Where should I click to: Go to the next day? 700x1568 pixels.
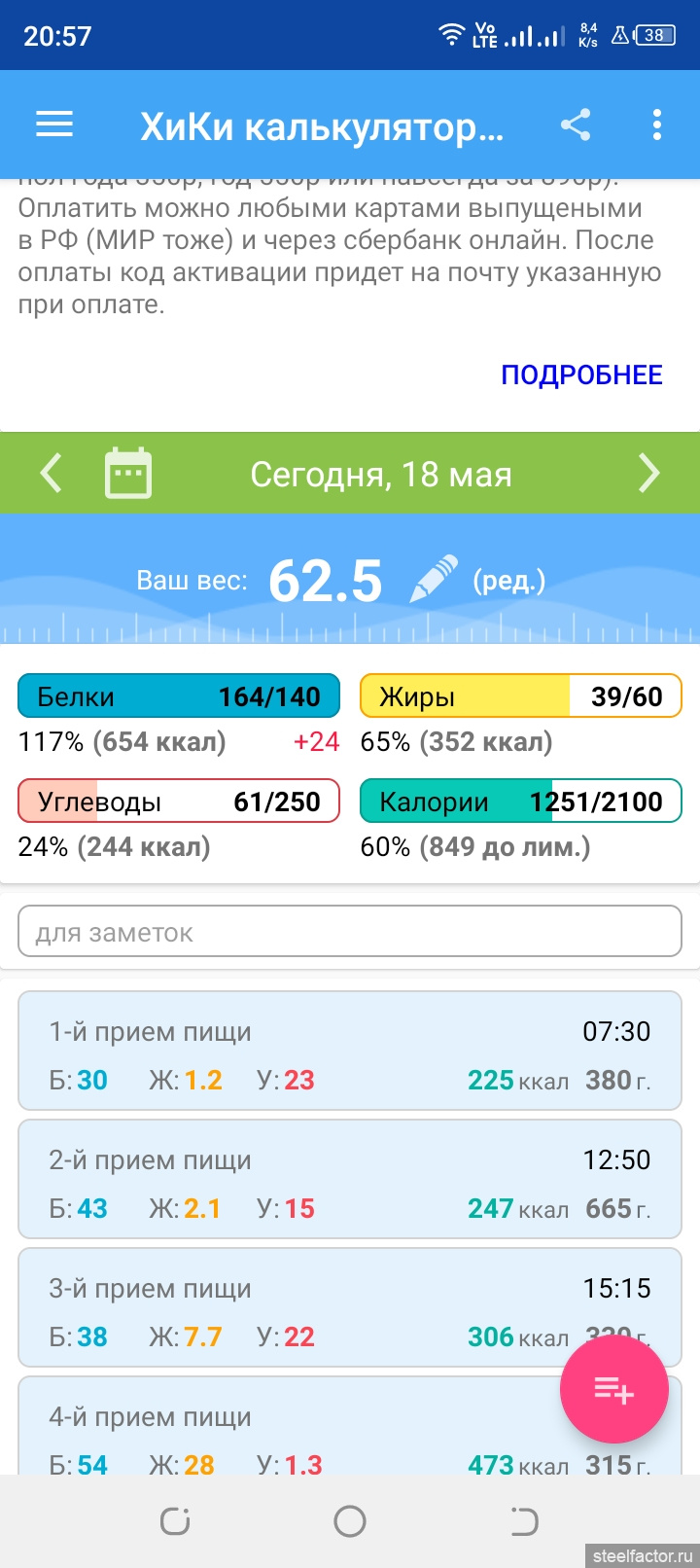tap(648, 474)
